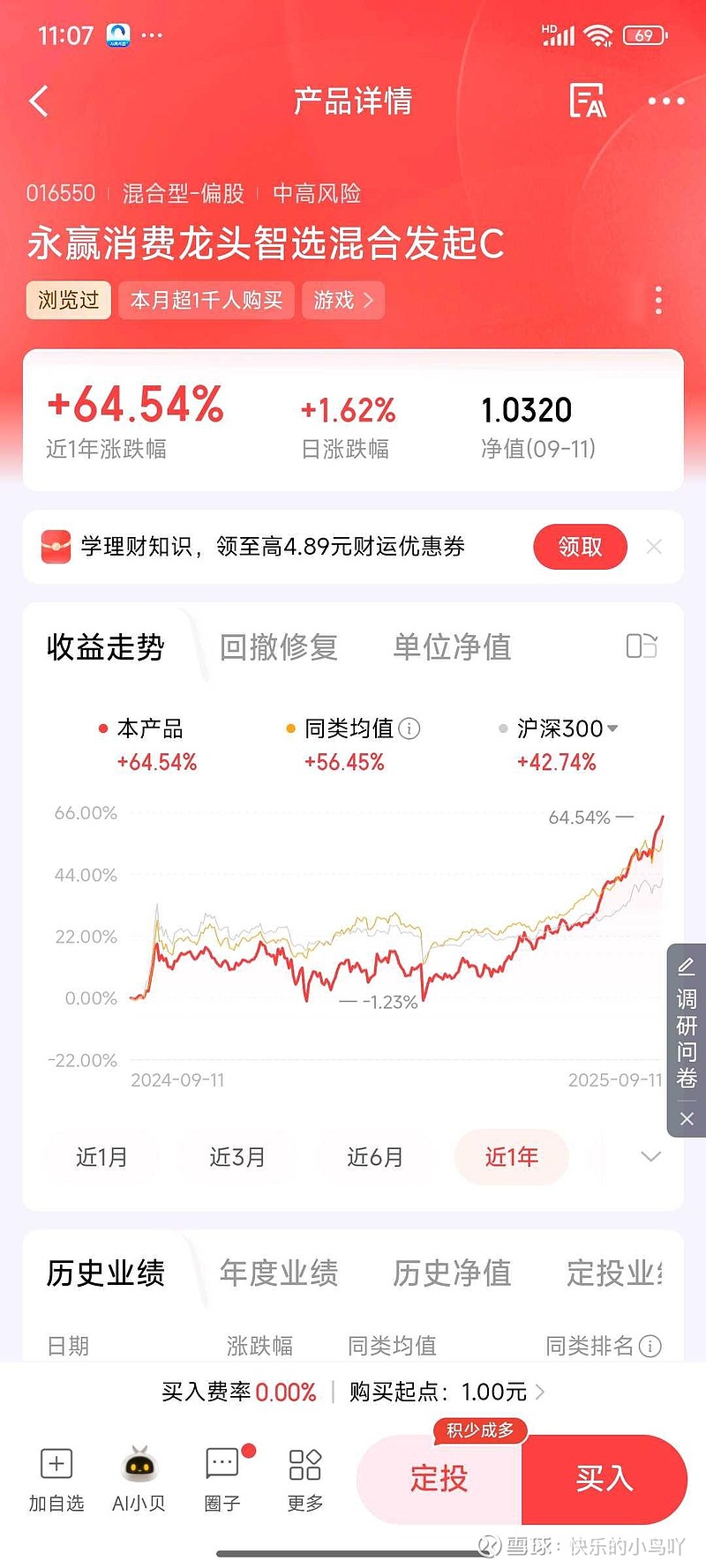Open the font size FA icon
Image resolution: width=706 pixels, height=1568 pixels.
pyautogui.click(x=588, y=101)
